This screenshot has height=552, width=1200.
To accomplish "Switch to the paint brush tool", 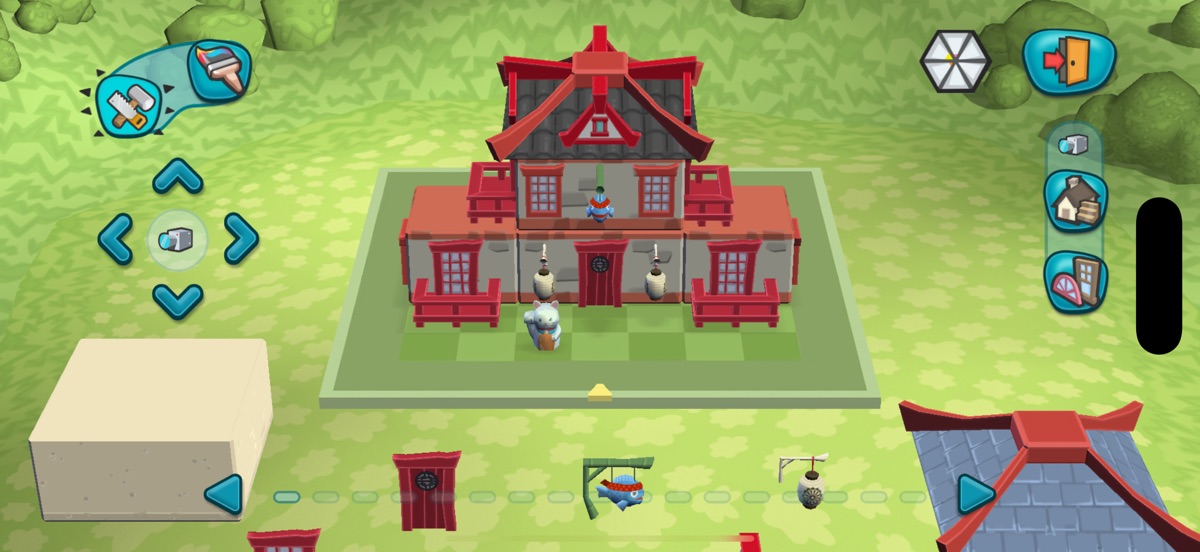I will tap(220, 70).
